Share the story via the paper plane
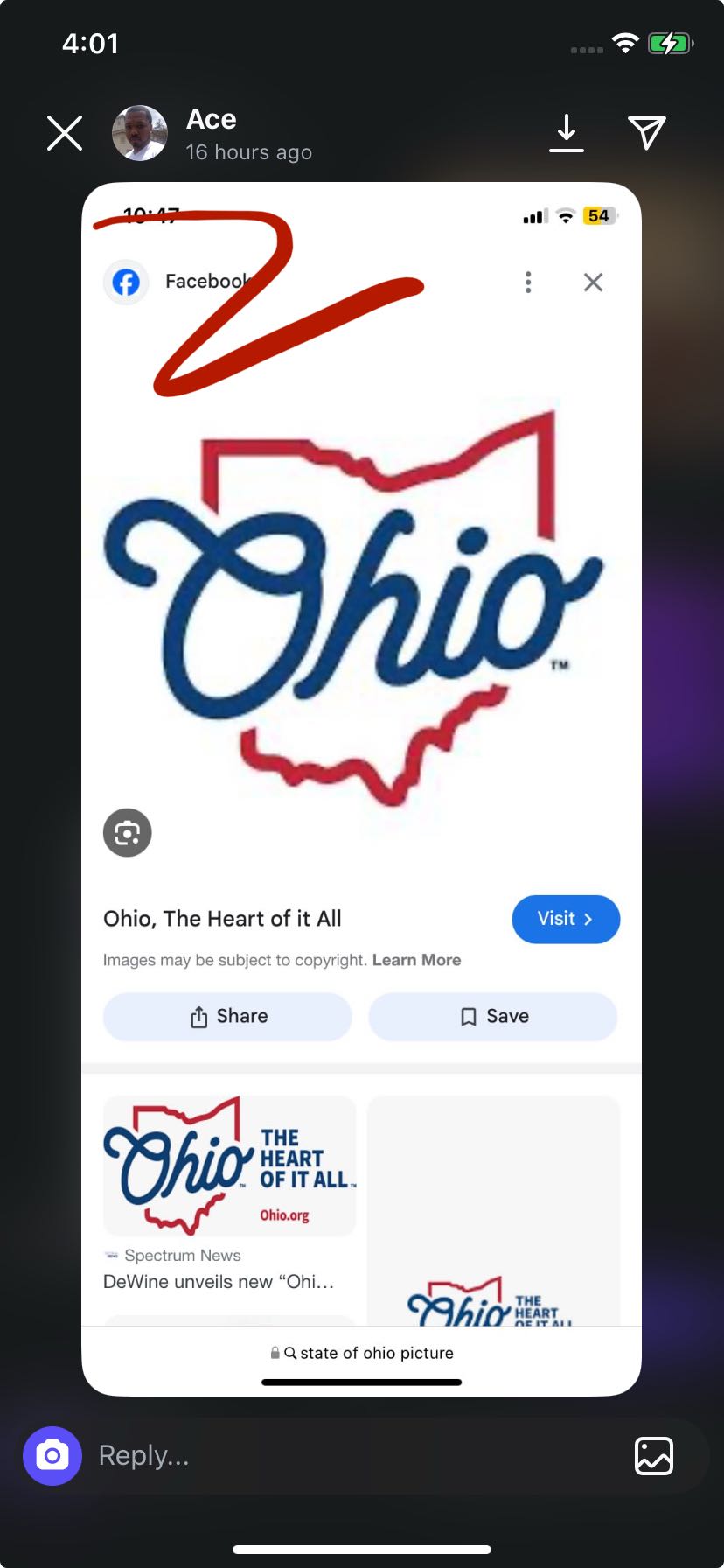Image resolution: width=724 pixels, height=1568 pixels. pyautogui.click(x=647, y=133)
